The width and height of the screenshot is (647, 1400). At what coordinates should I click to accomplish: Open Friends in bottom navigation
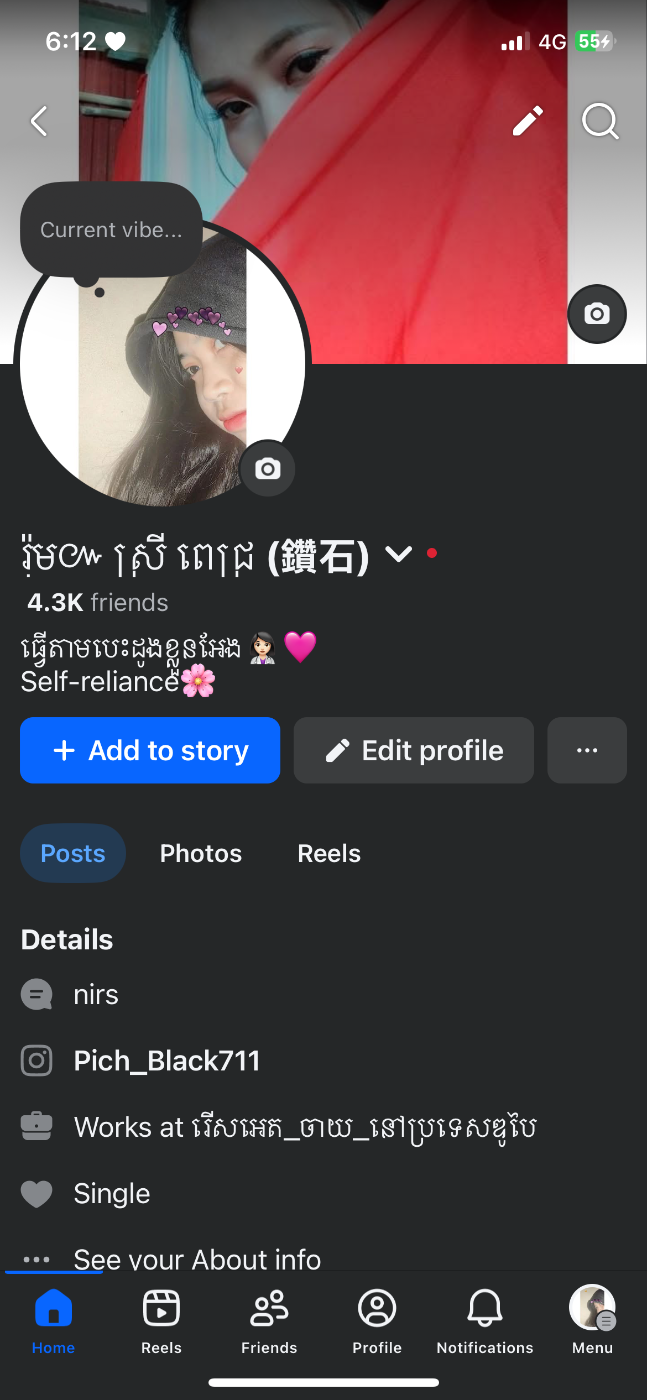point(269,1320)
